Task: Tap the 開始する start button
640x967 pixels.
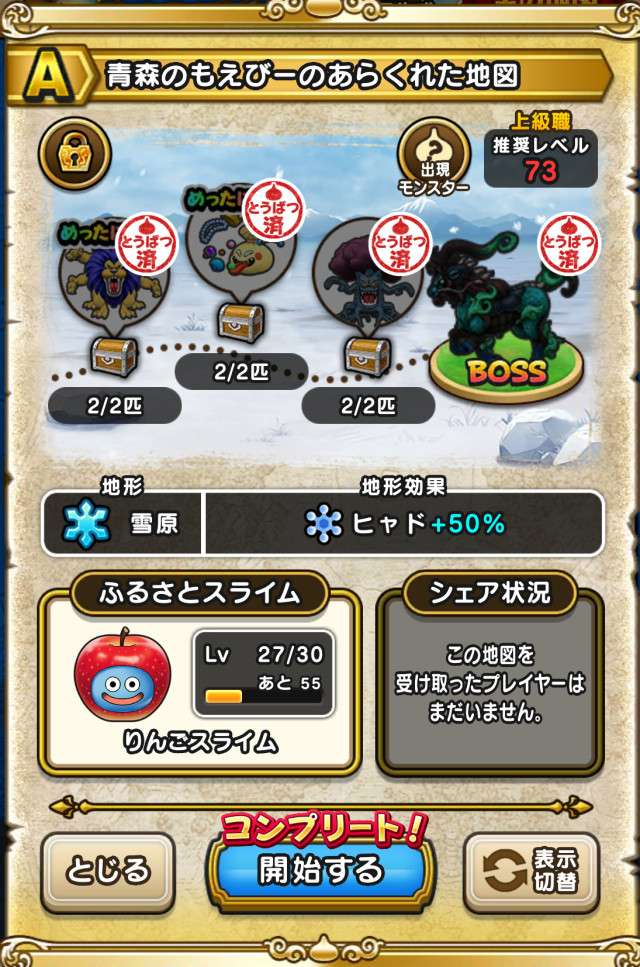Action: tap(320, 870)
